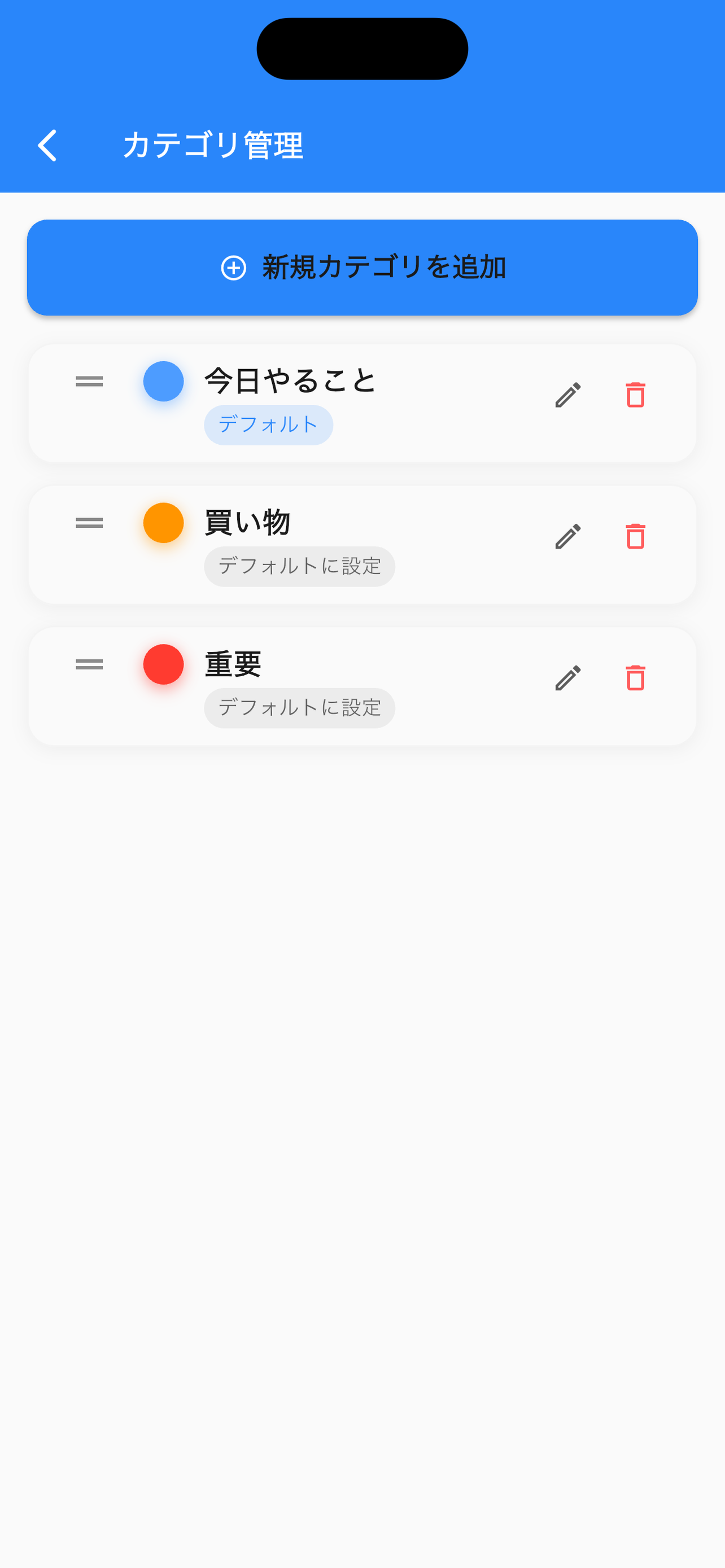
Task: Go back using the header arrow icon
Action: coord(47,145)
